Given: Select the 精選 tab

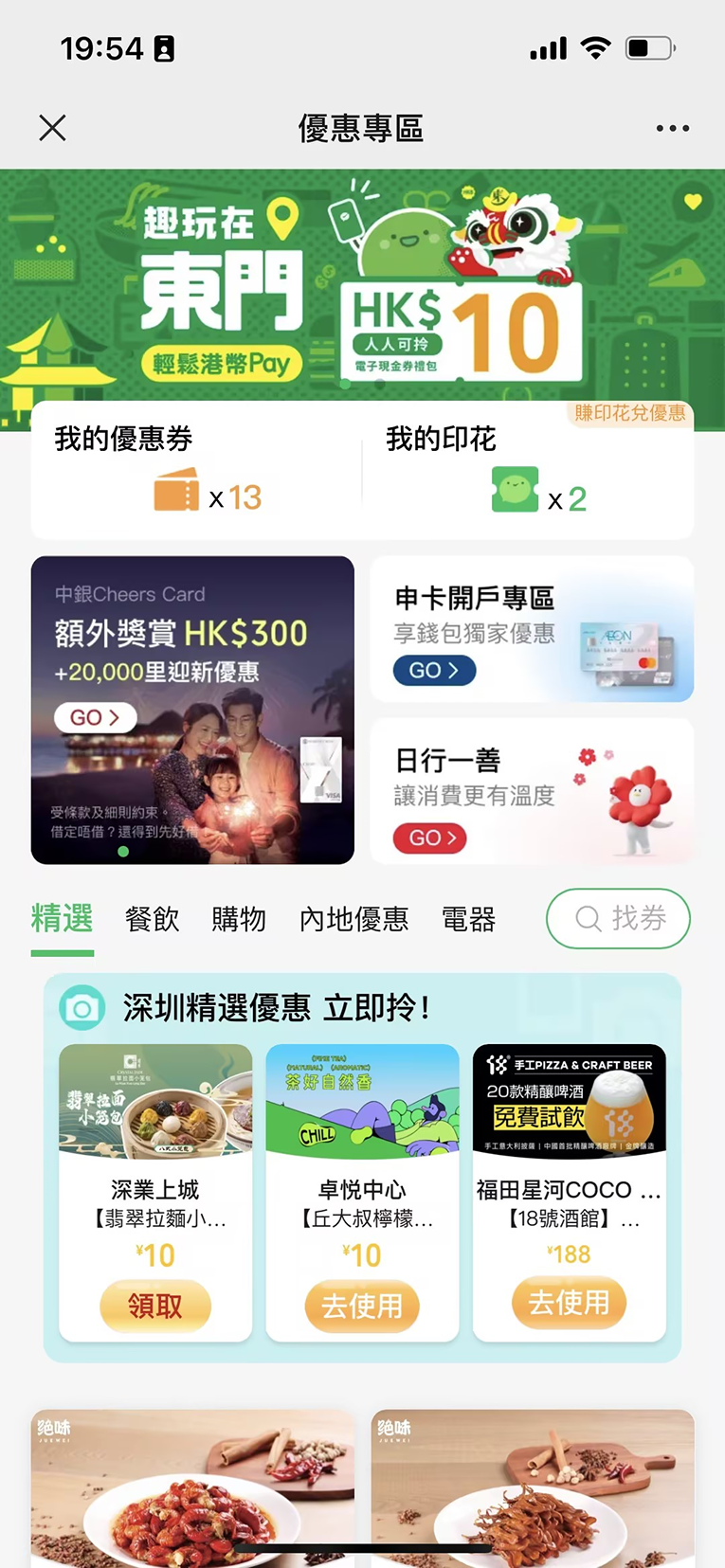Looking at the screenshot, I should coord(63,919).
